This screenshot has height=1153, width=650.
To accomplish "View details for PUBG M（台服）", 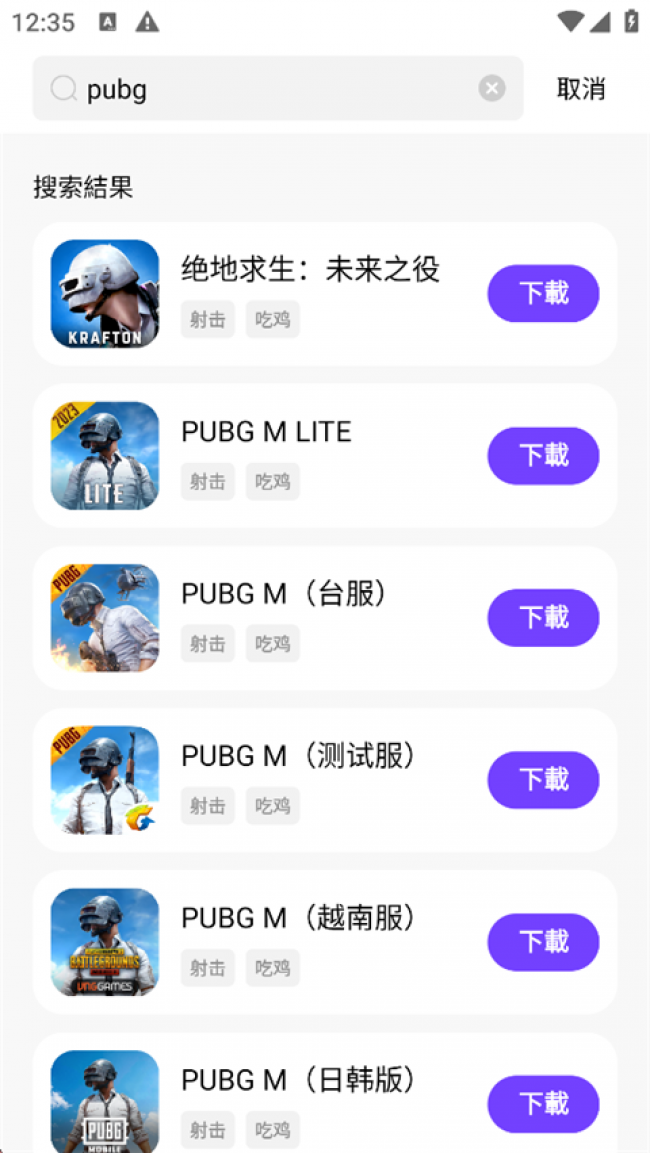I will coord(284,594).
